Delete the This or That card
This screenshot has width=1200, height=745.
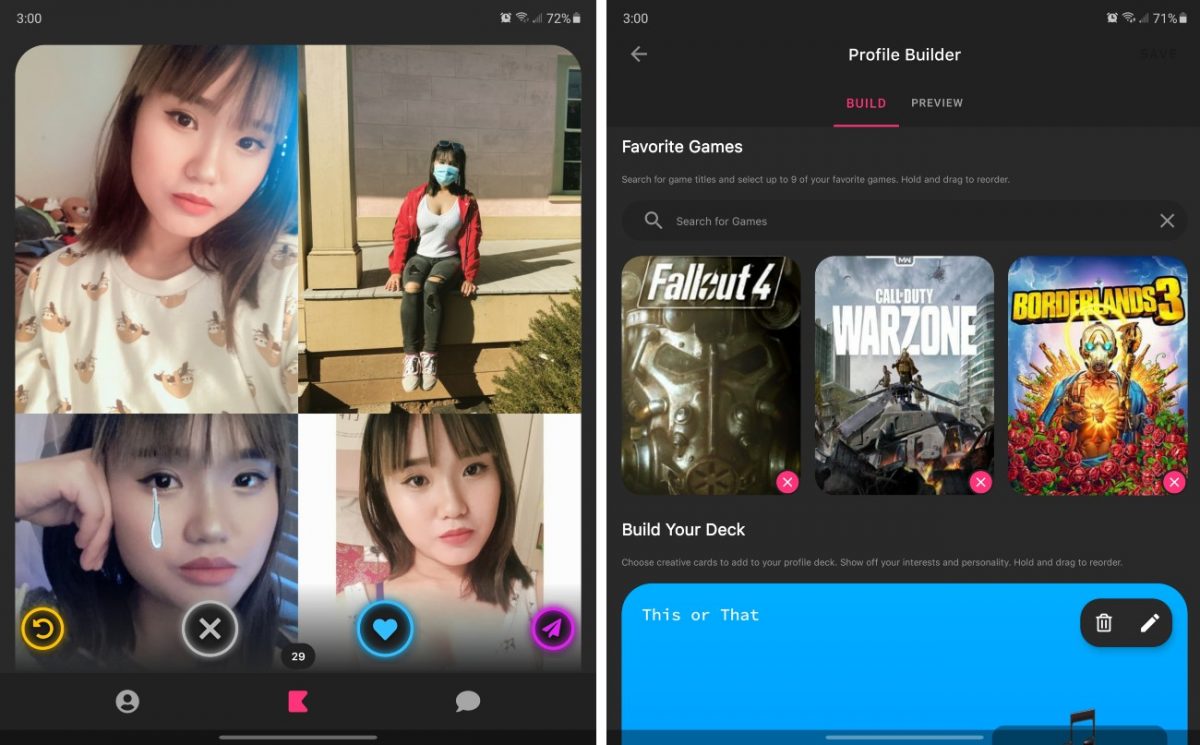coord(1104,623)
